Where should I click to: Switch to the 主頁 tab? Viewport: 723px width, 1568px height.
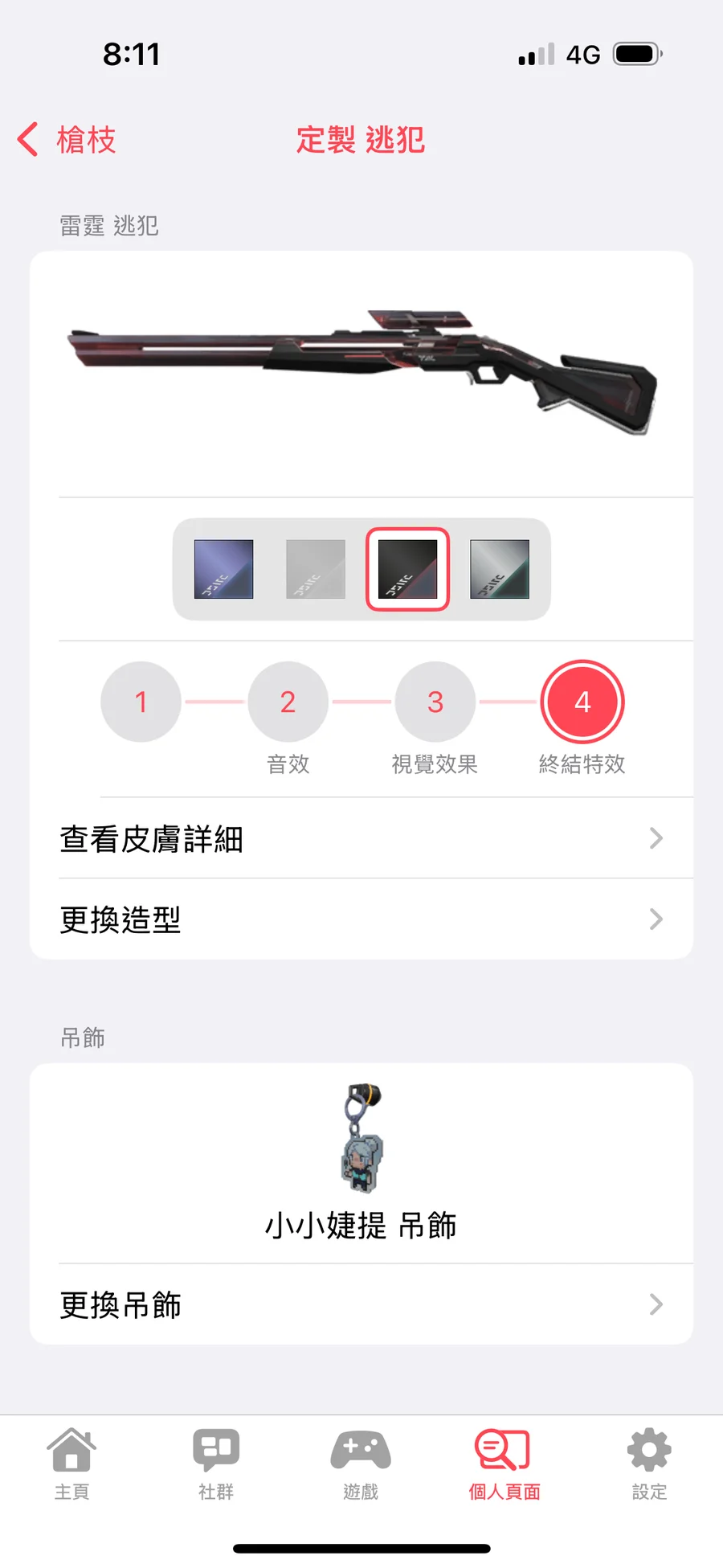71,1464
